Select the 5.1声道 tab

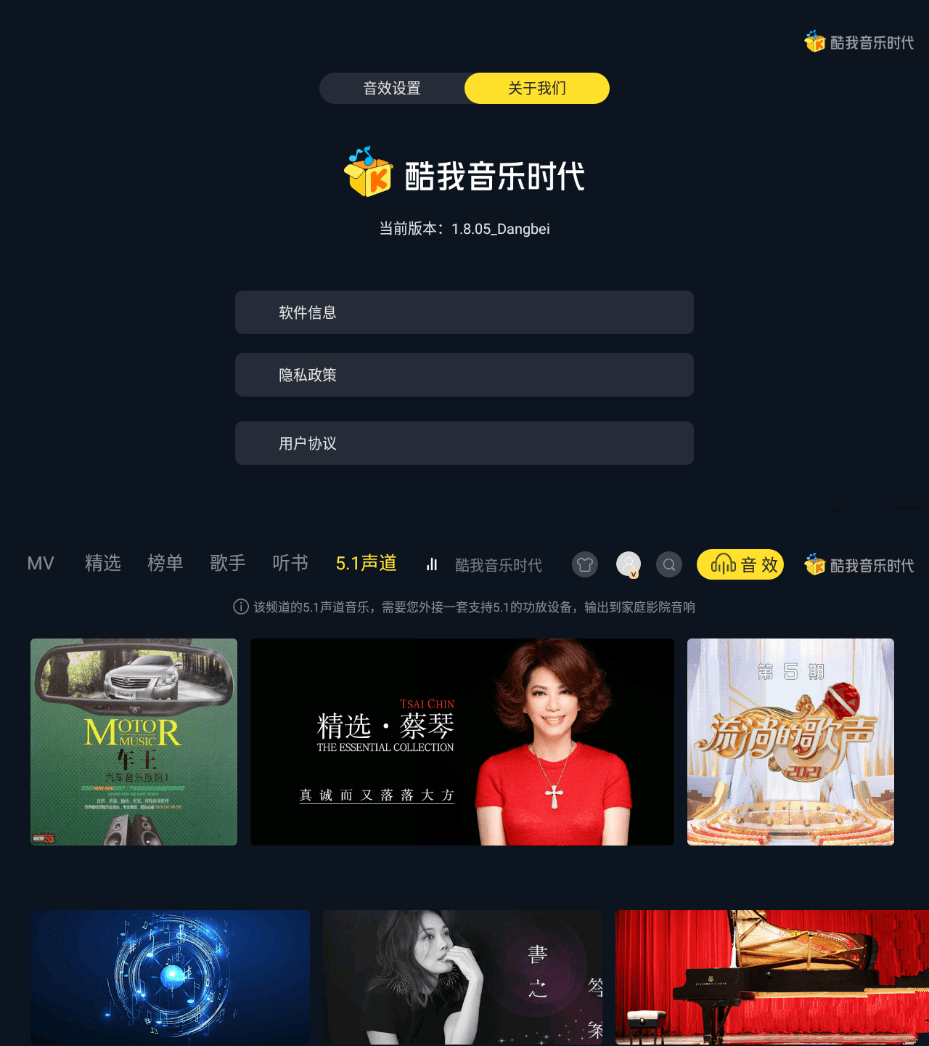pyautogui.click(x=366, y=564)
